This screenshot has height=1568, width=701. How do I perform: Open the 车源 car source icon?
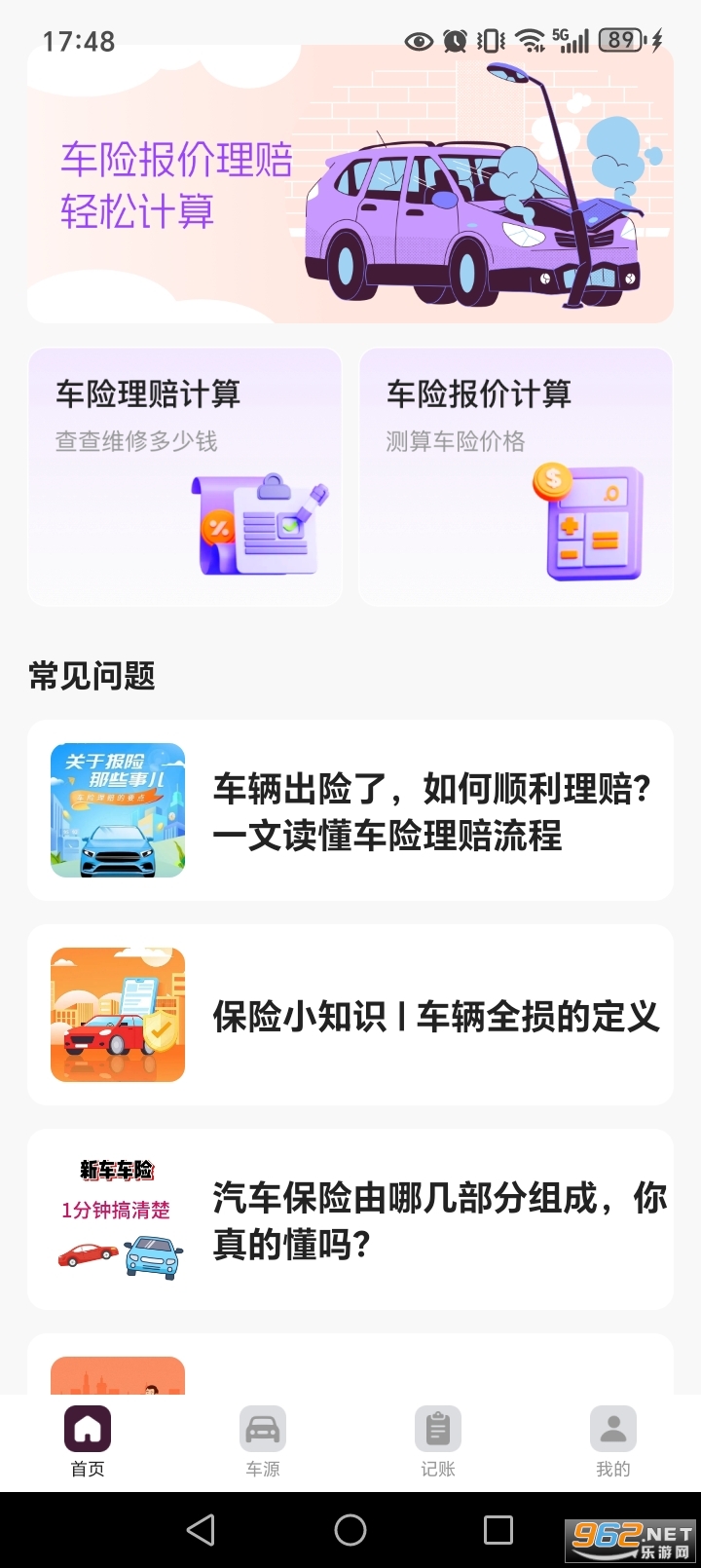coord(262,1428)
